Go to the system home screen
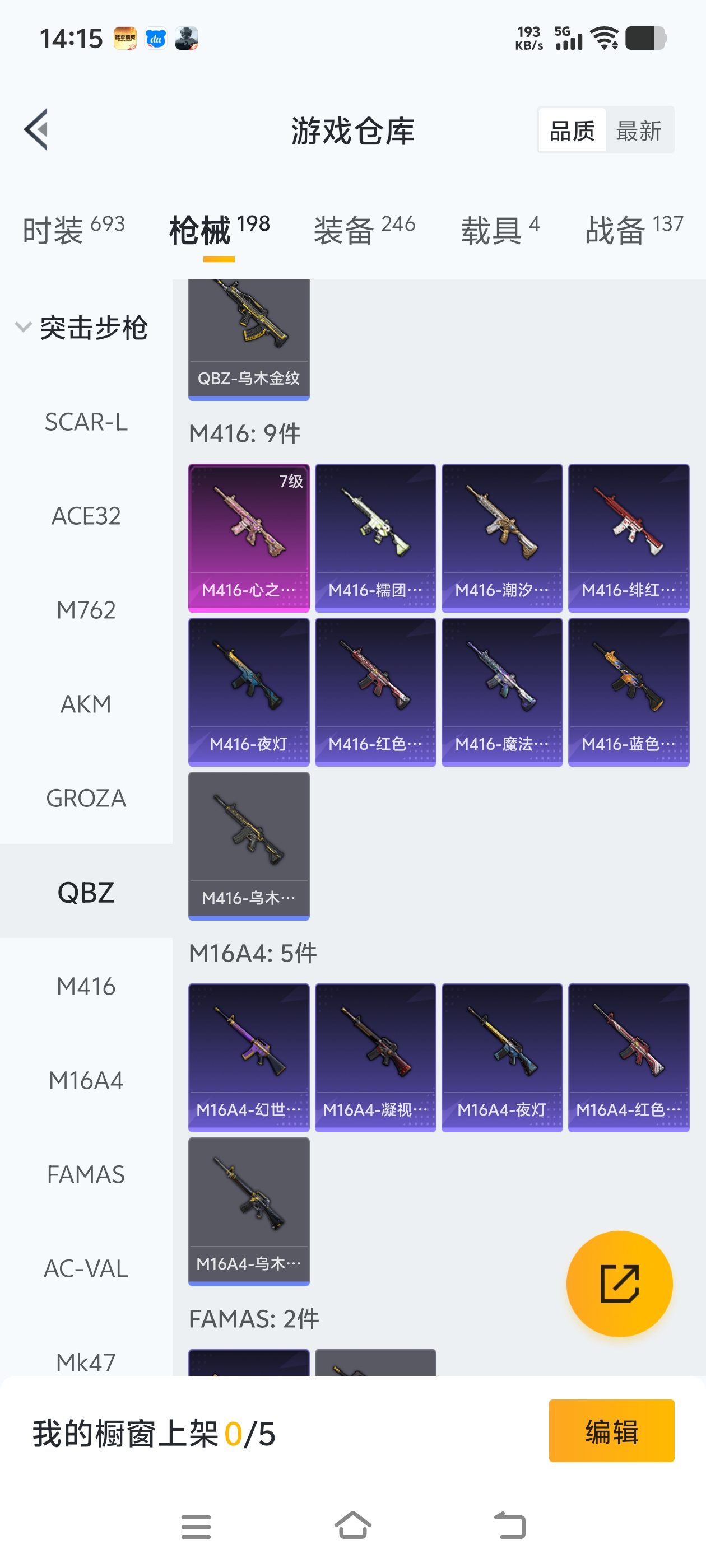 tap(352, 1526)
